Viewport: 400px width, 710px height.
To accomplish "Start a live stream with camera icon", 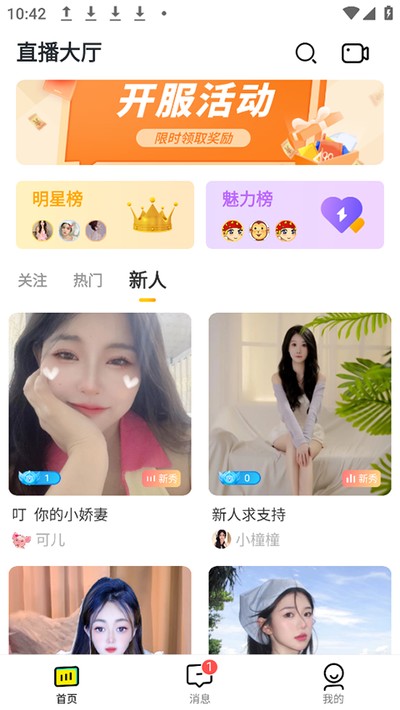I will 355,53.
